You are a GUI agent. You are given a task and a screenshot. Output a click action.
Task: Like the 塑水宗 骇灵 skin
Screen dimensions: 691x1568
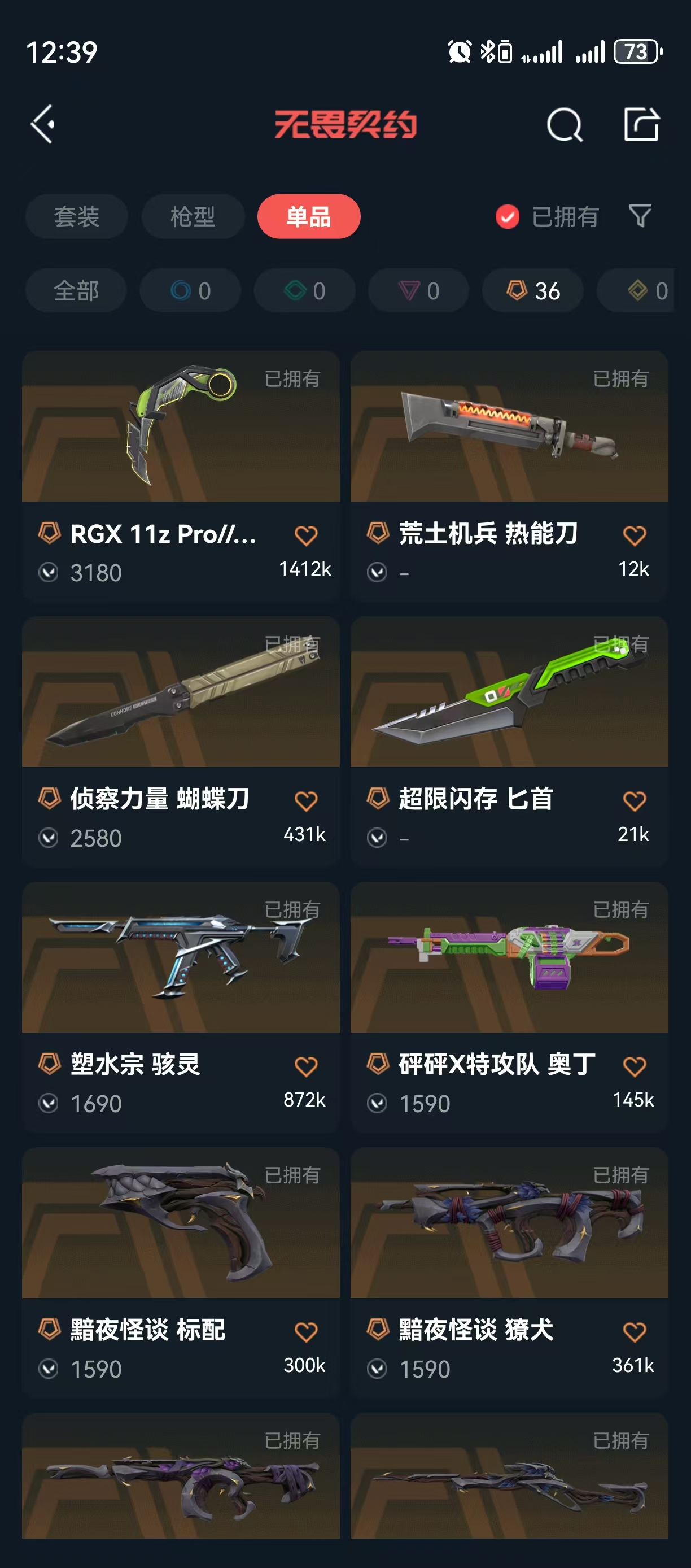(x=306, y=1066)
